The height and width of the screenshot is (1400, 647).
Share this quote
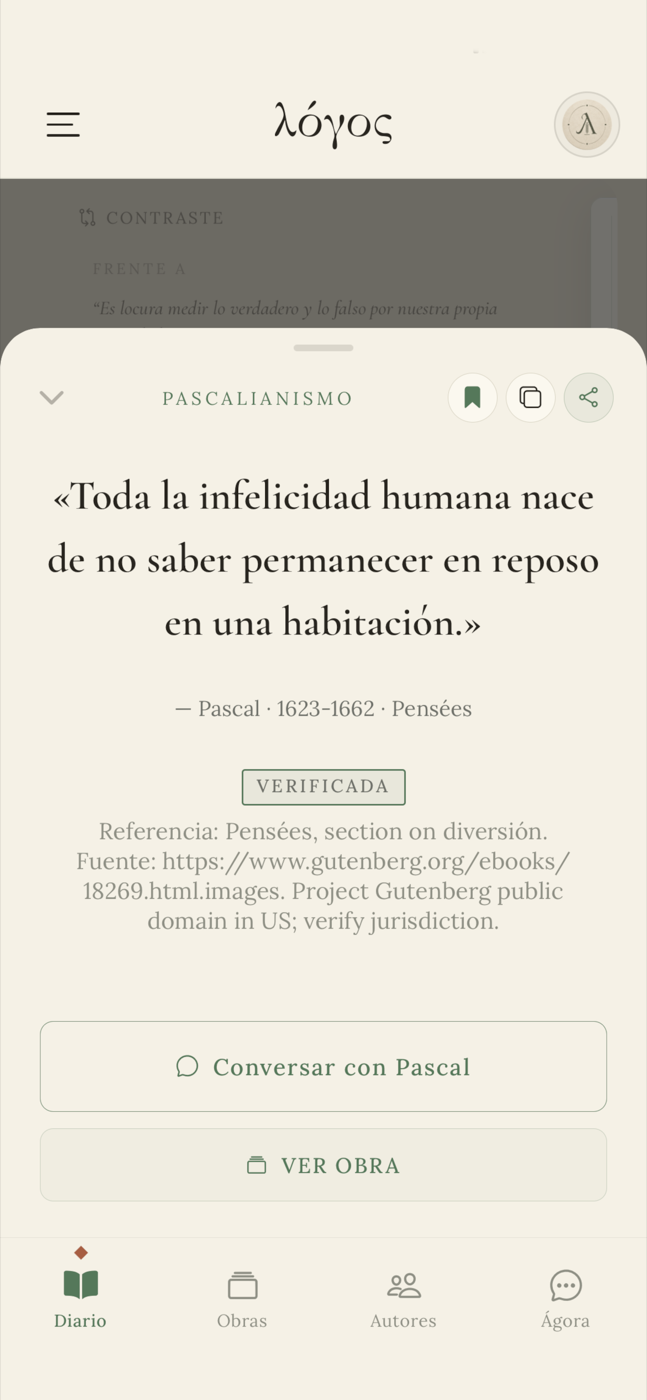589,398
